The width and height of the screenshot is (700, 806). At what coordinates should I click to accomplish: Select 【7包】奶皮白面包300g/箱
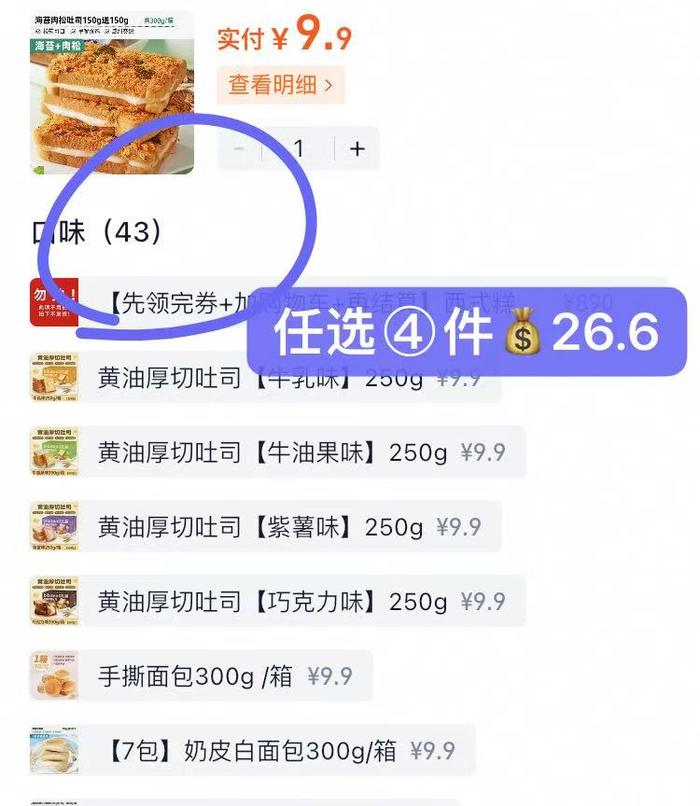point(250,751)
